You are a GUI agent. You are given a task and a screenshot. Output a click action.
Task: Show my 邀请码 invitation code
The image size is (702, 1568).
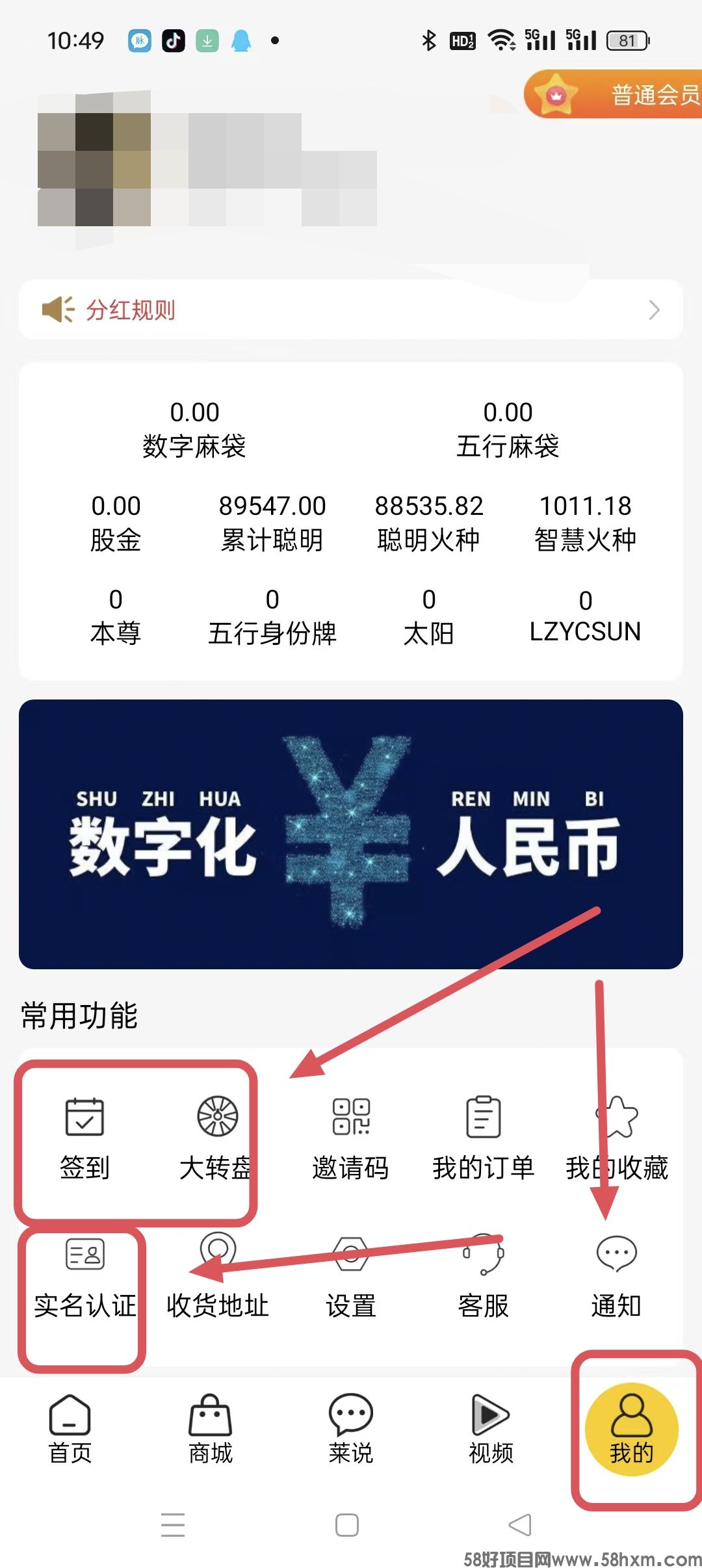(x=350, y=1138)
